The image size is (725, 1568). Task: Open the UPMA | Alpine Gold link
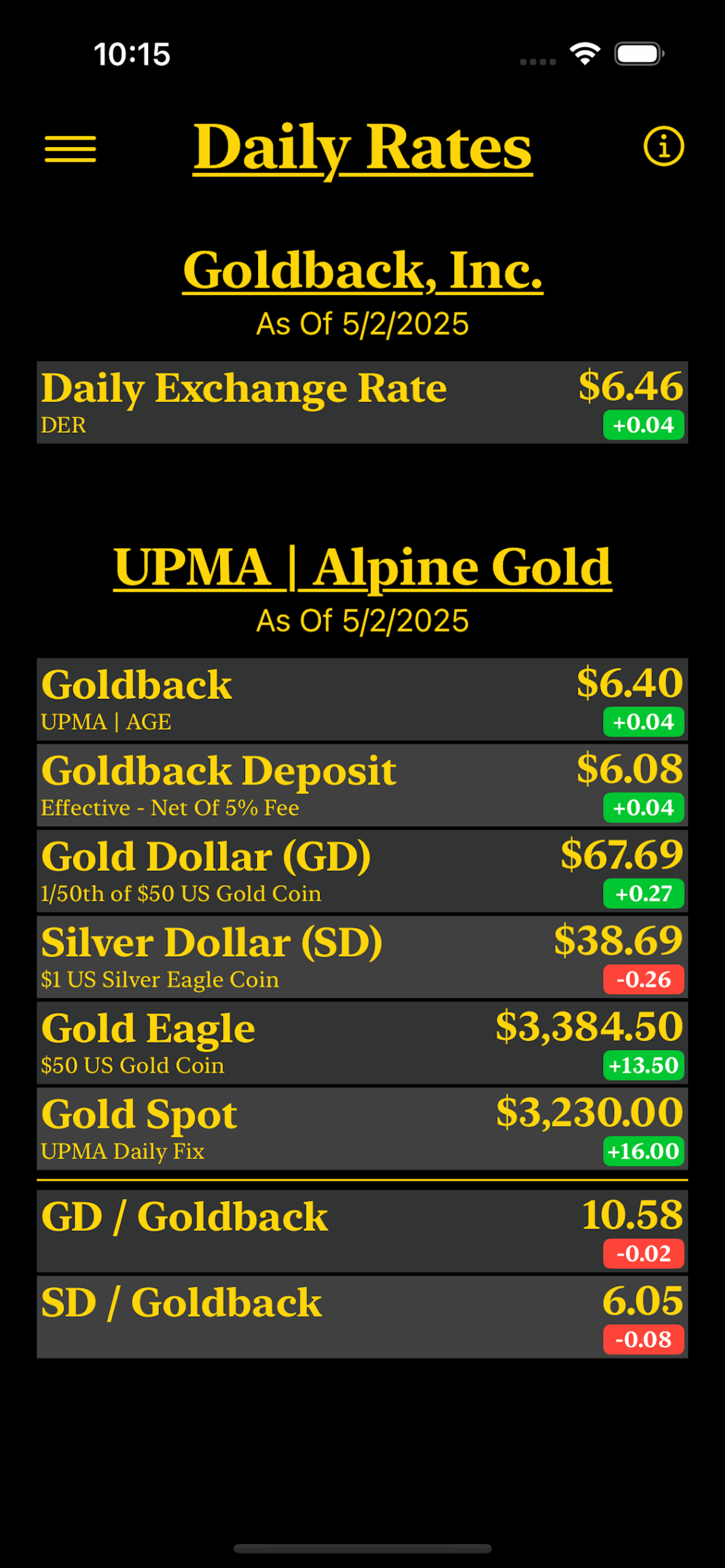coord(362,567)
